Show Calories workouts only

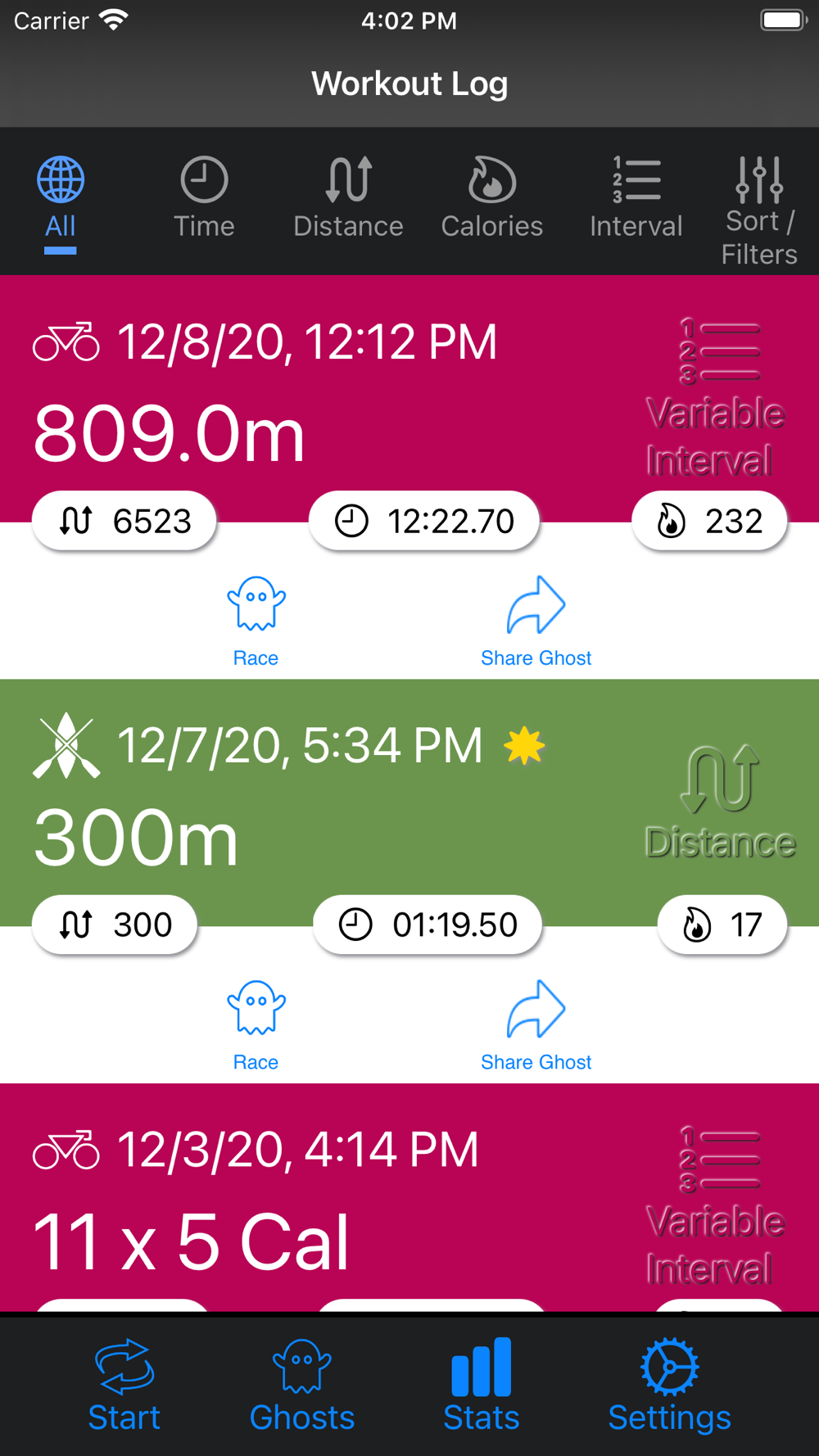[491, 199]
